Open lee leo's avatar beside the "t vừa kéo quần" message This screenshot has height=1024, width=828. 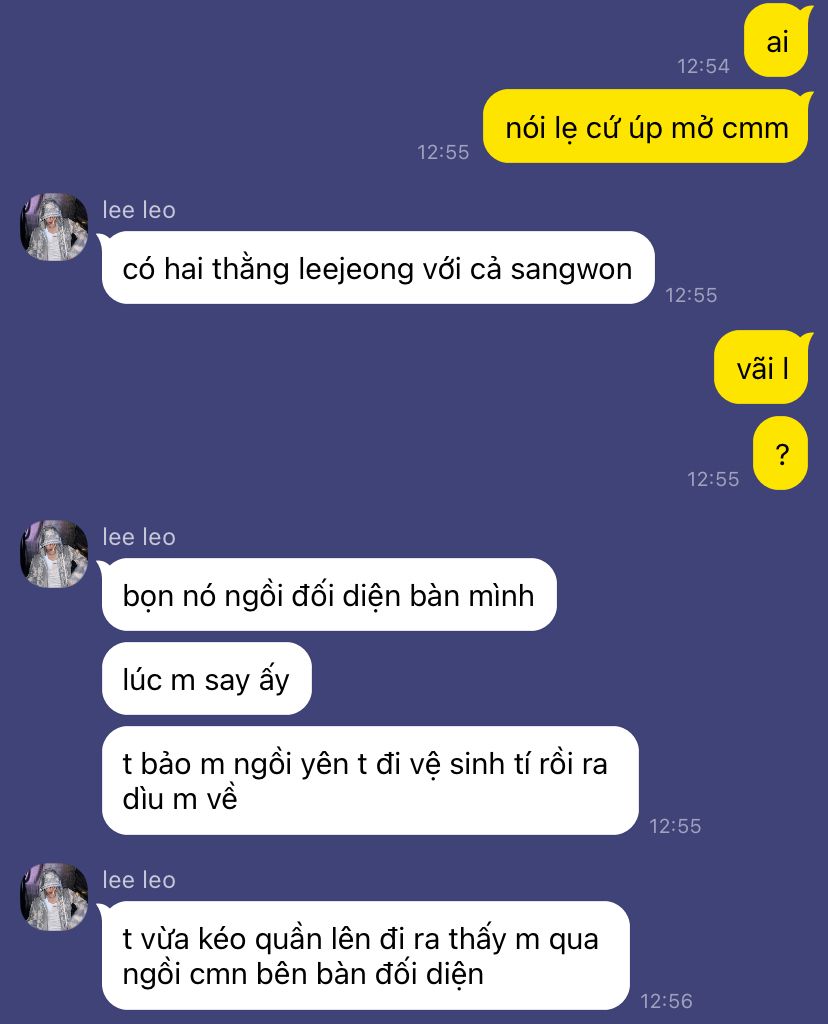click(x=54, y=897)
